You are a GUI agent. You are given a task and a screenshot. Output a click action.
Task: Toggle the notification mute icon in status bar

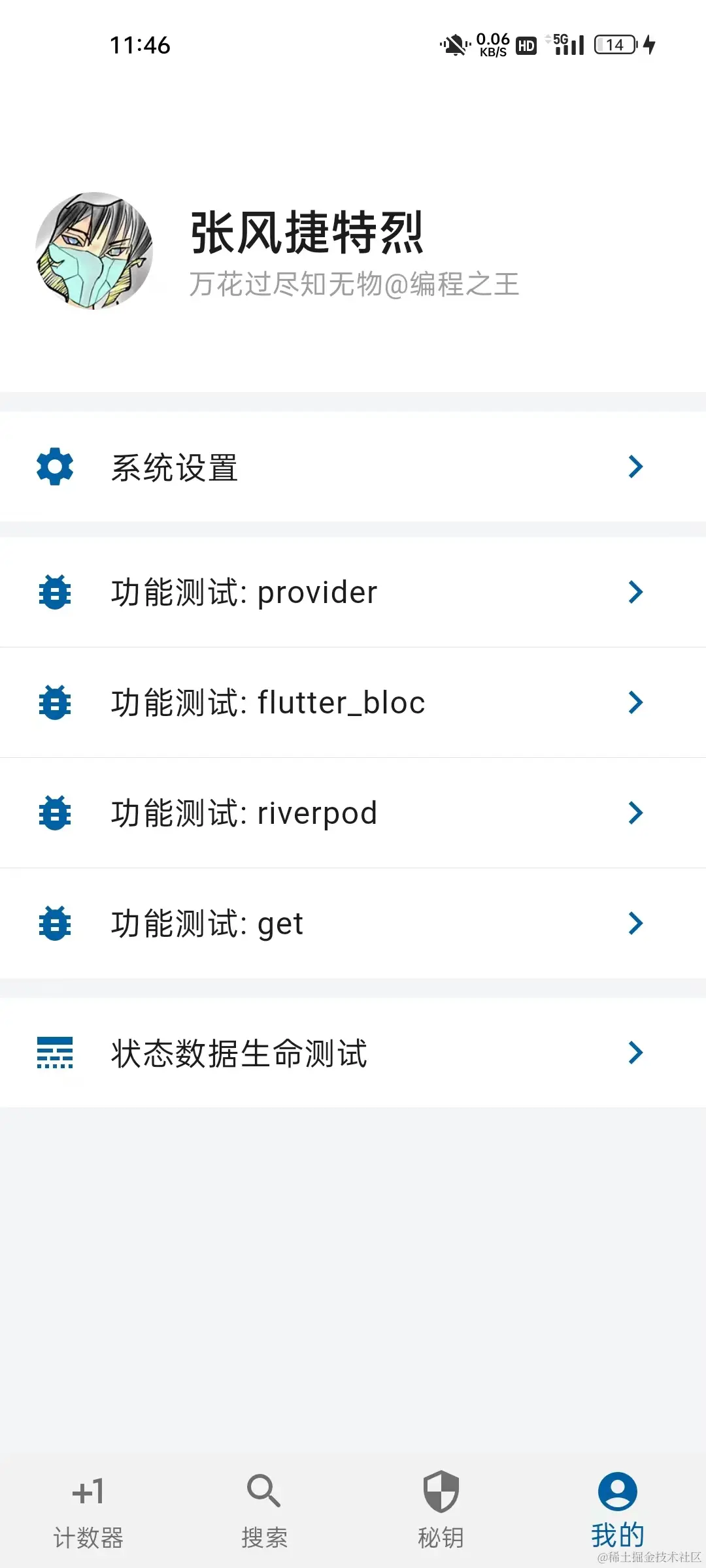tap(454, 44)
